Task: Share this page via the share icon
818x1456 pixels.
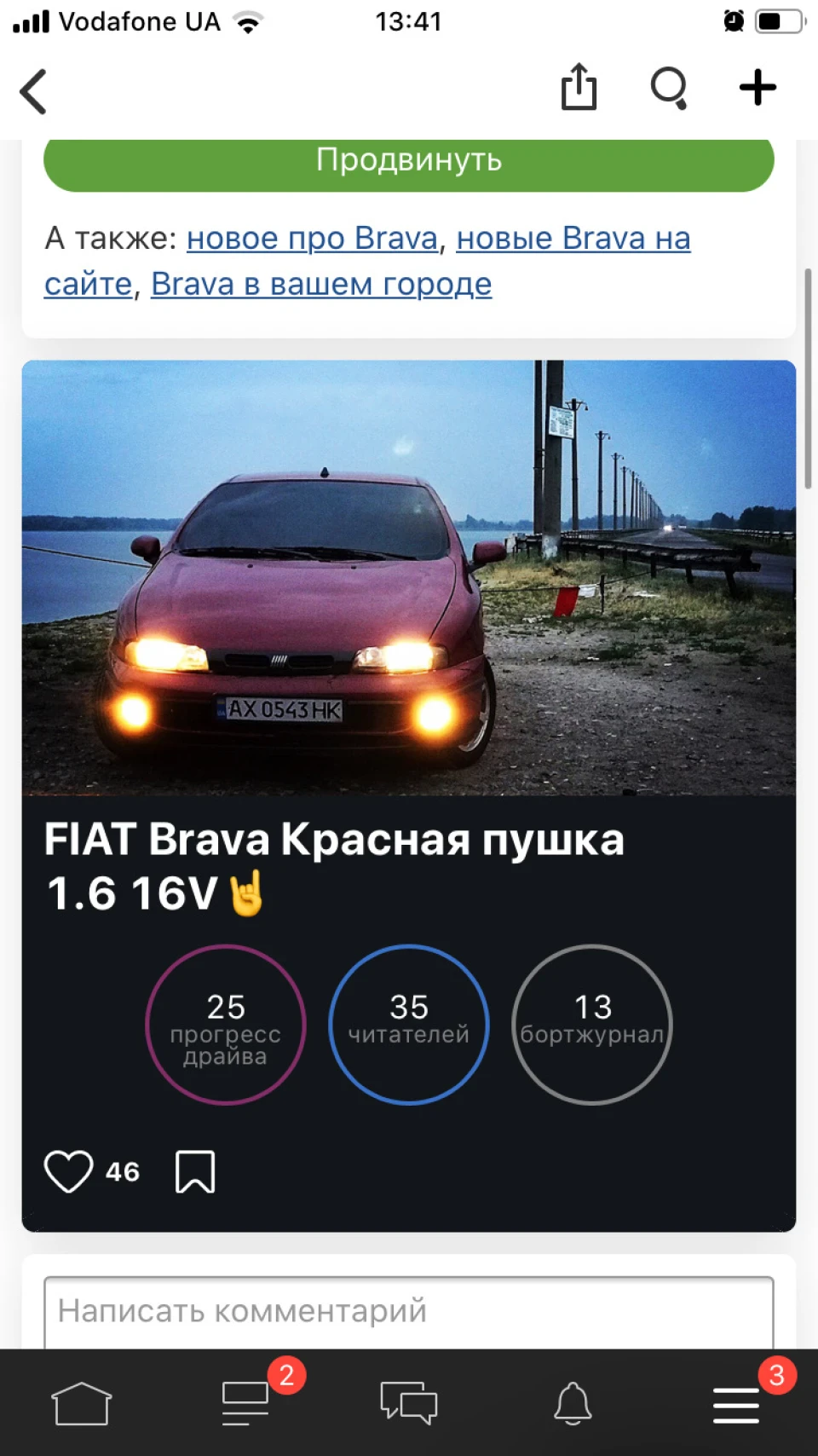Action: pos(579,87)
